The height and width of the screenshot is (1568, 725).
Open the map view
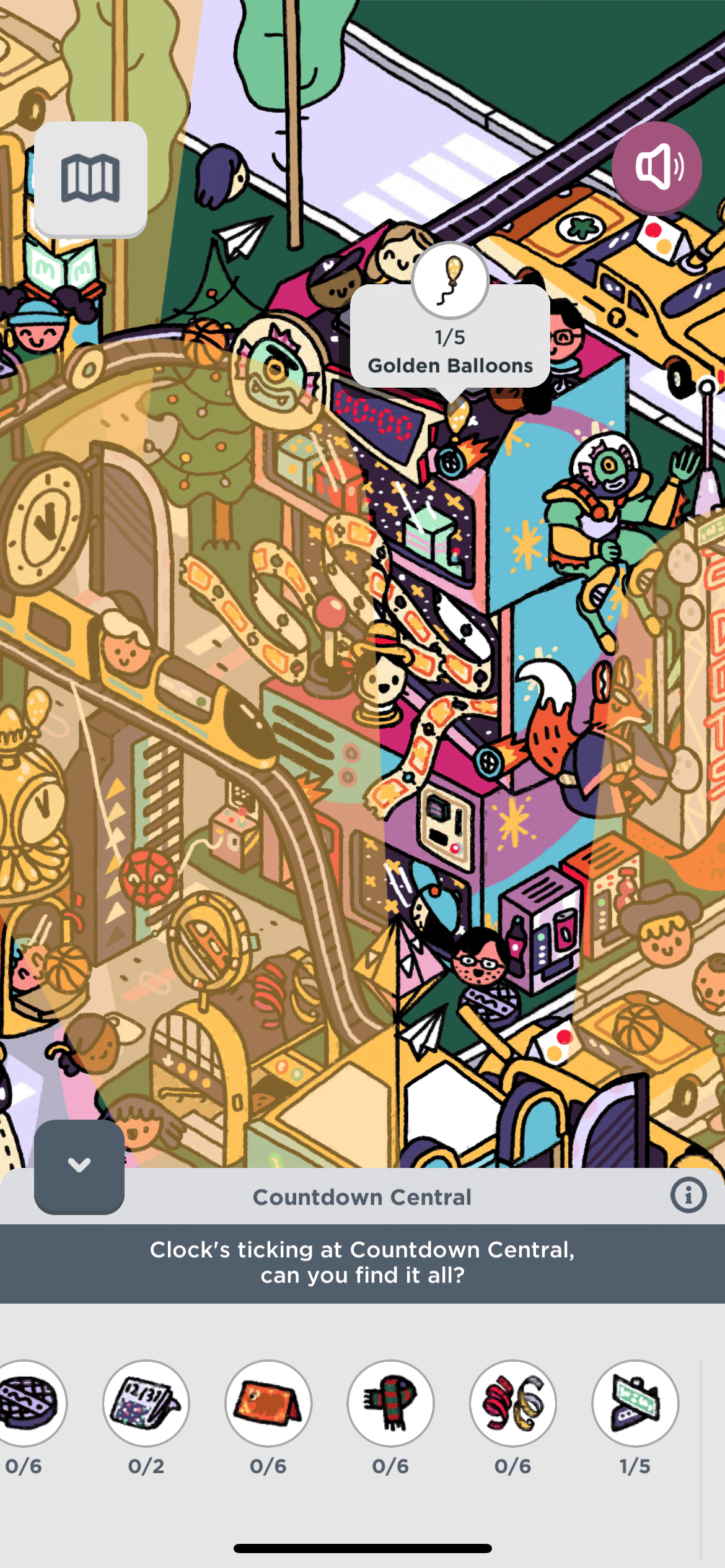[x=90, y=178]
